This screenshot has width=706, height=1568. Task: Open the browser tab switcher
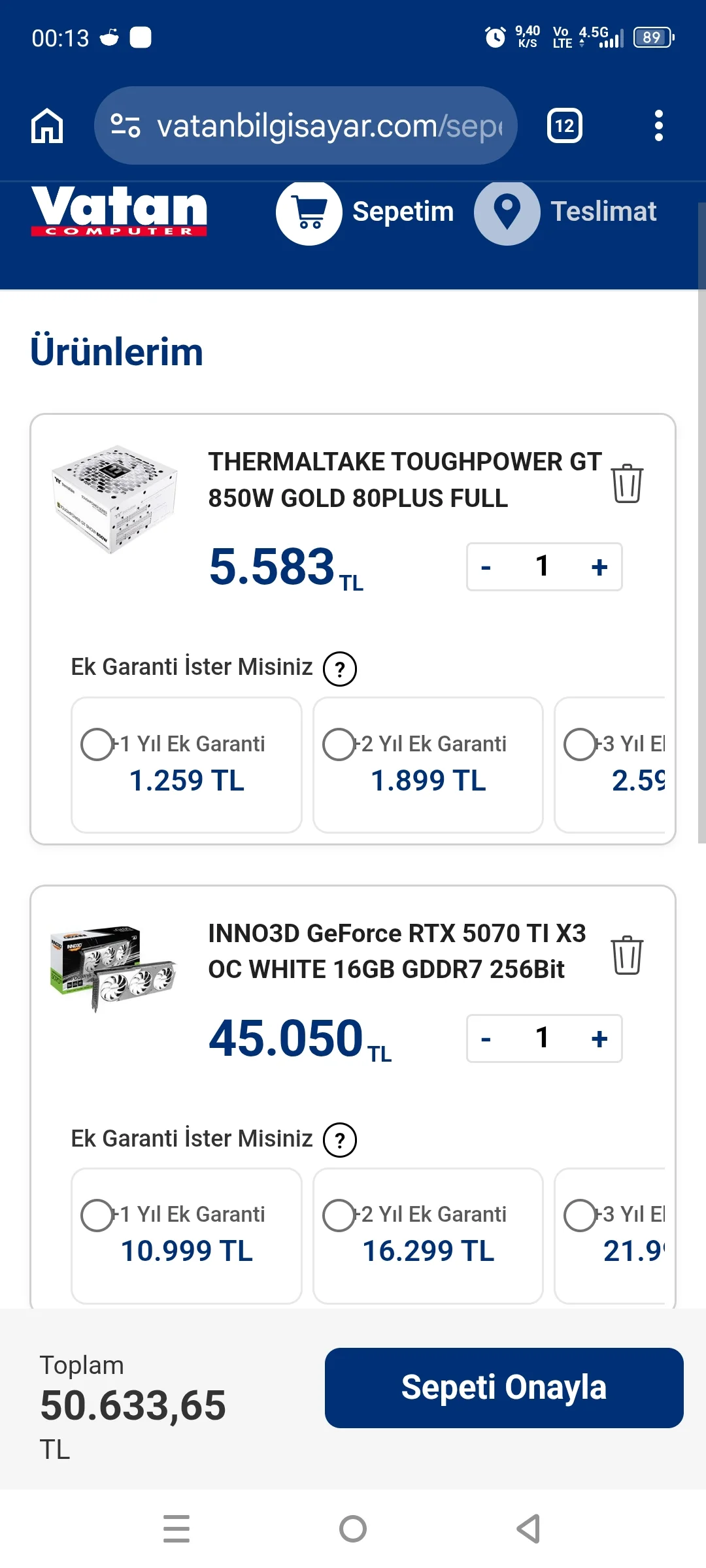tap(564, 125)
